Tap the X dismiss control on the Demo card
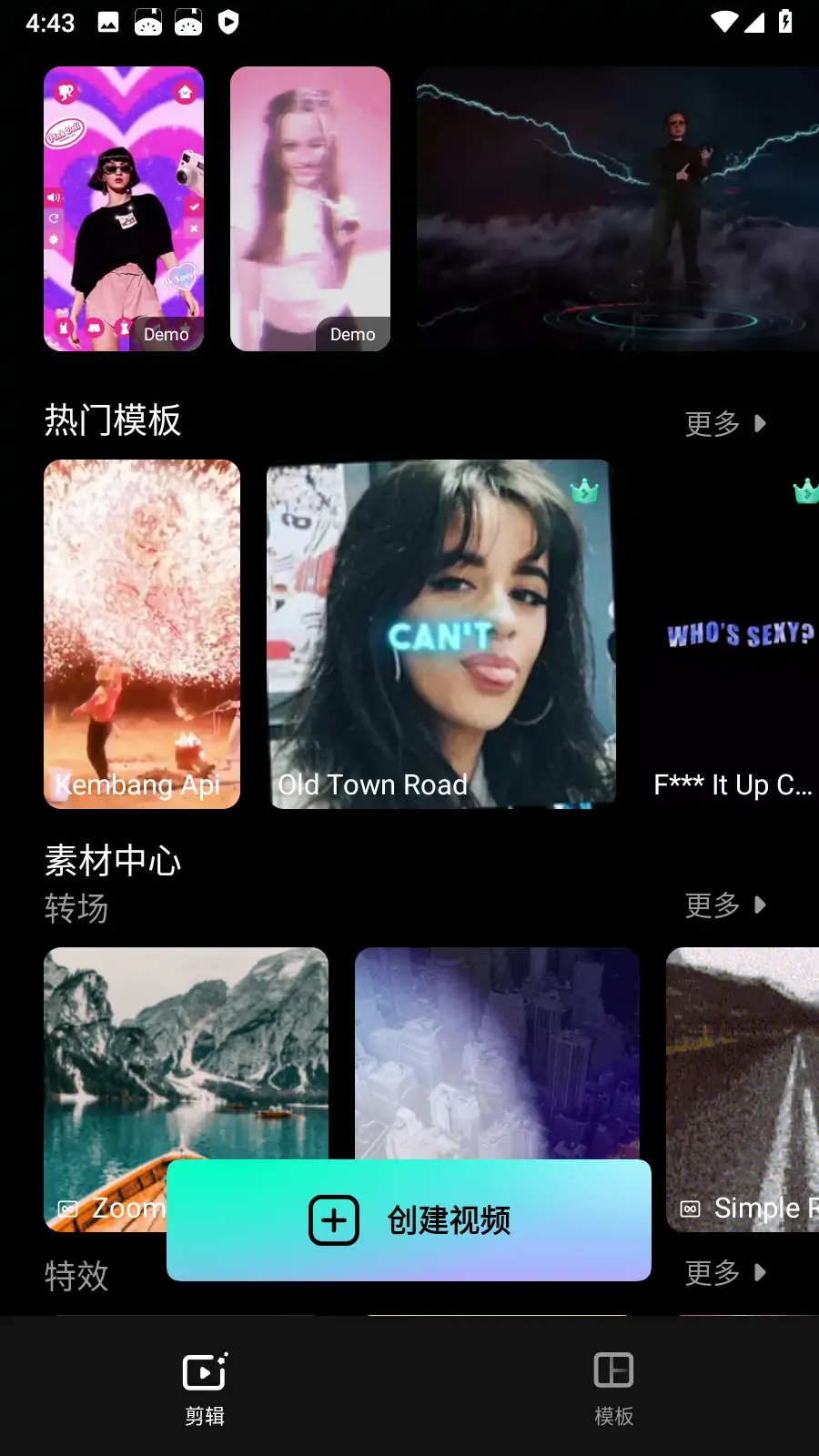This screenshot has width=819, height=1456. tap(195, 228)
